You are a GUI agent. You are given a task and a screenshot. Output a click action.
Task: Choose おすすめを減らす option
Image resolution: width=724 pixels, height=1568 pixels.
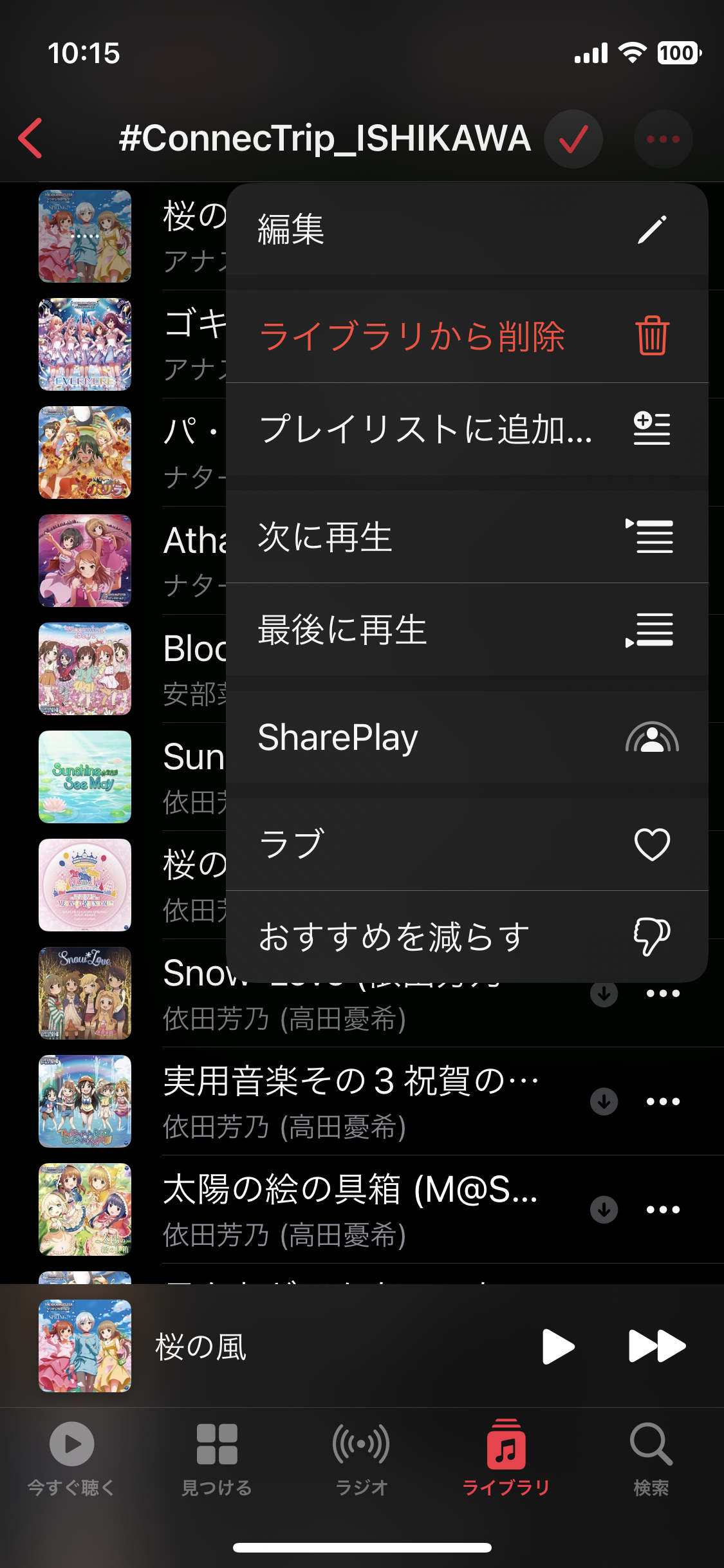pyautogui.click(x=467, y=937)
